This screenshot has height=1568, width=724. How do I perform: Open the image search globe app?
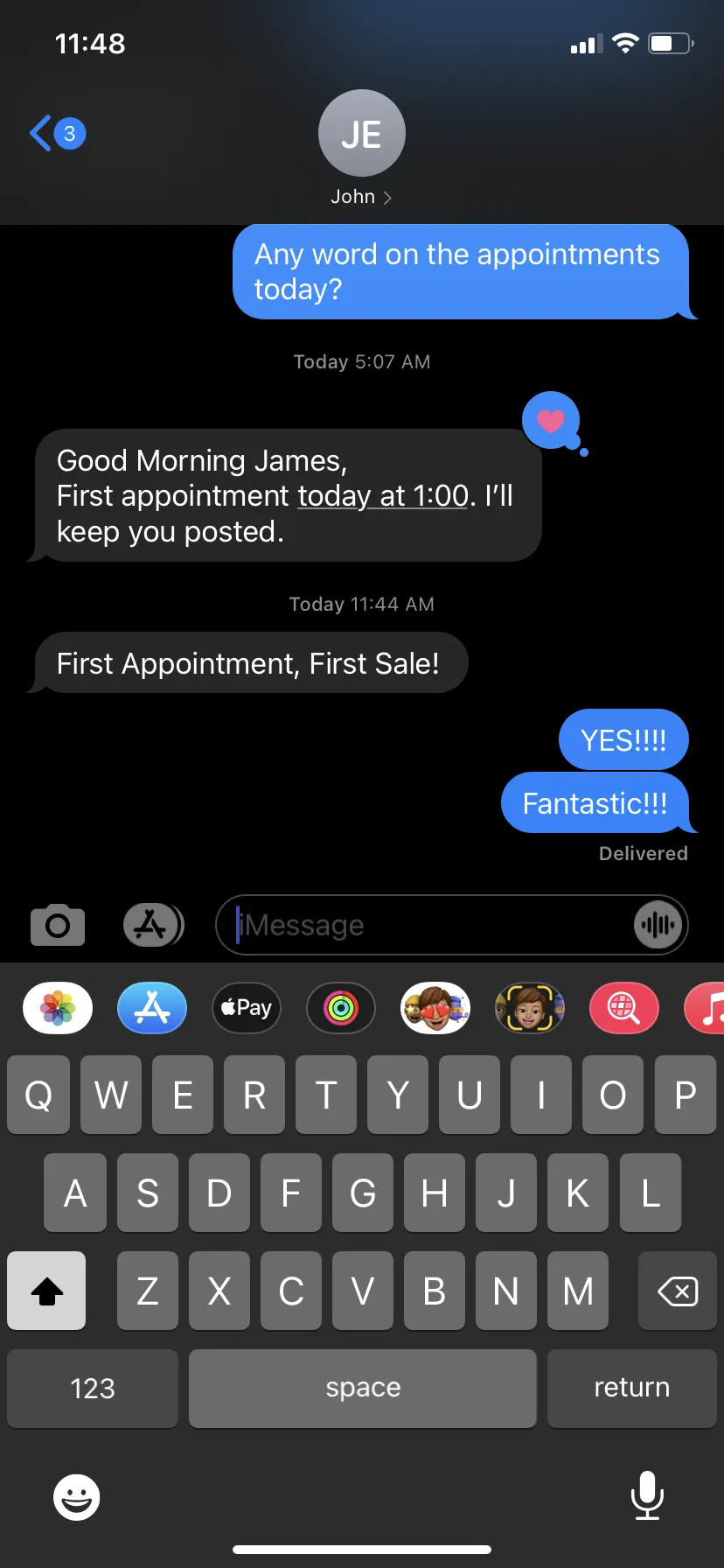(624, 1008)
